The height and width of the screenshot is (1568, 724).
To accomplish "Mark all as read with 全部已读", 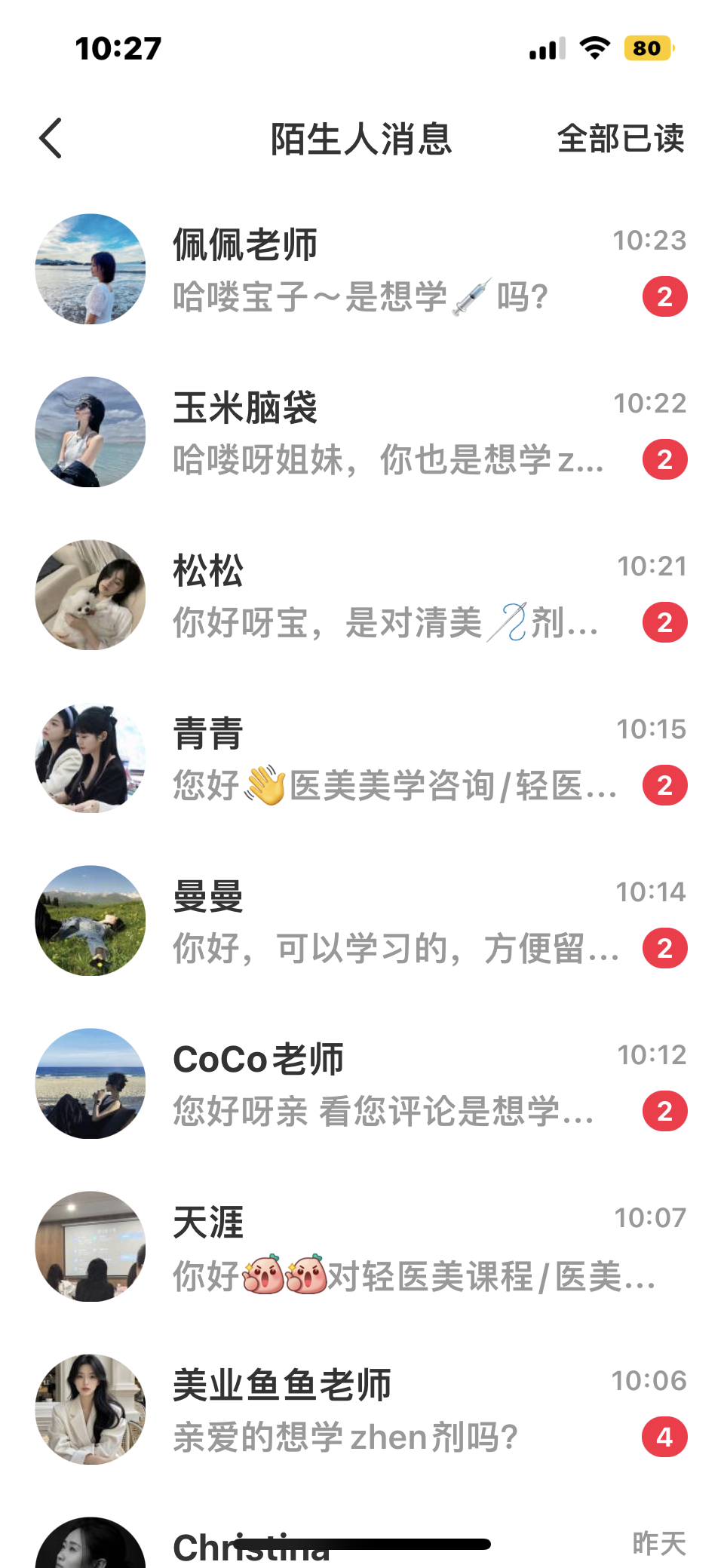I will [x=620, y=139].
